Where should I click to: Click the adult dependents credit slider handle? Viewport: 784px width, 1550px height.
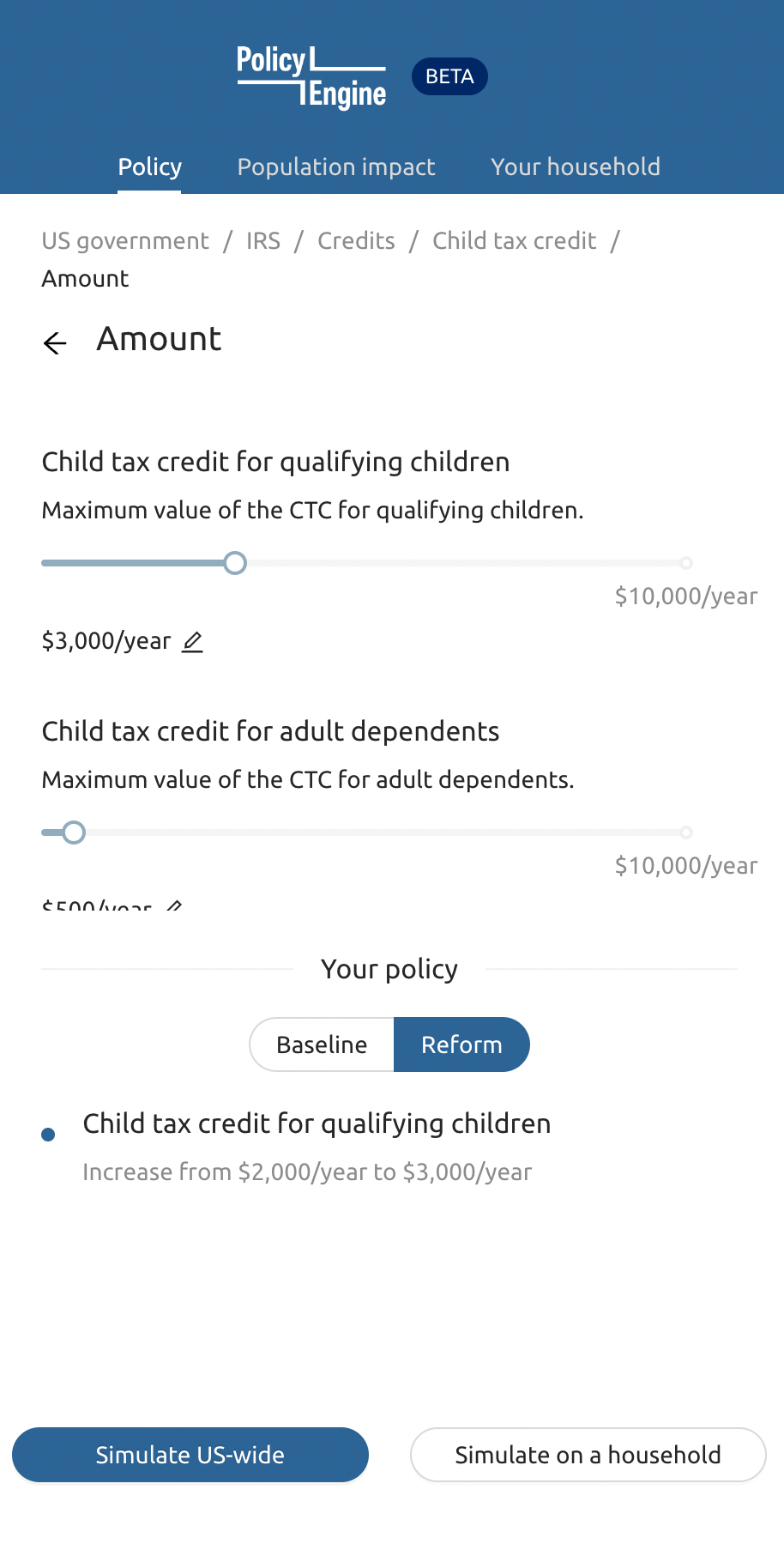pyautogui.click(x=75, y=833)
